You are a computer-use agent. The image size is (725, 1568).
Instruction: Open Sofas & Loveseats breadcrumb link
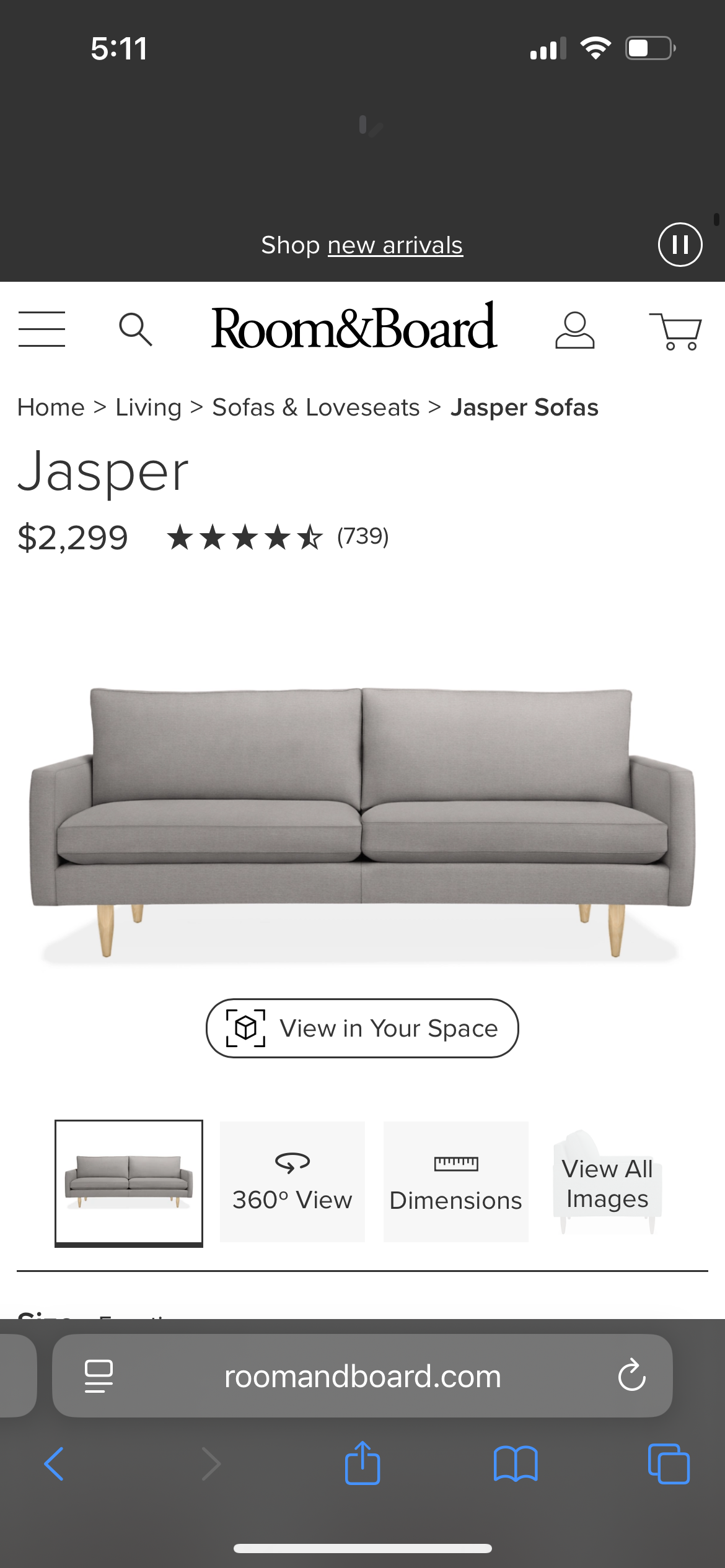(316, 407)
